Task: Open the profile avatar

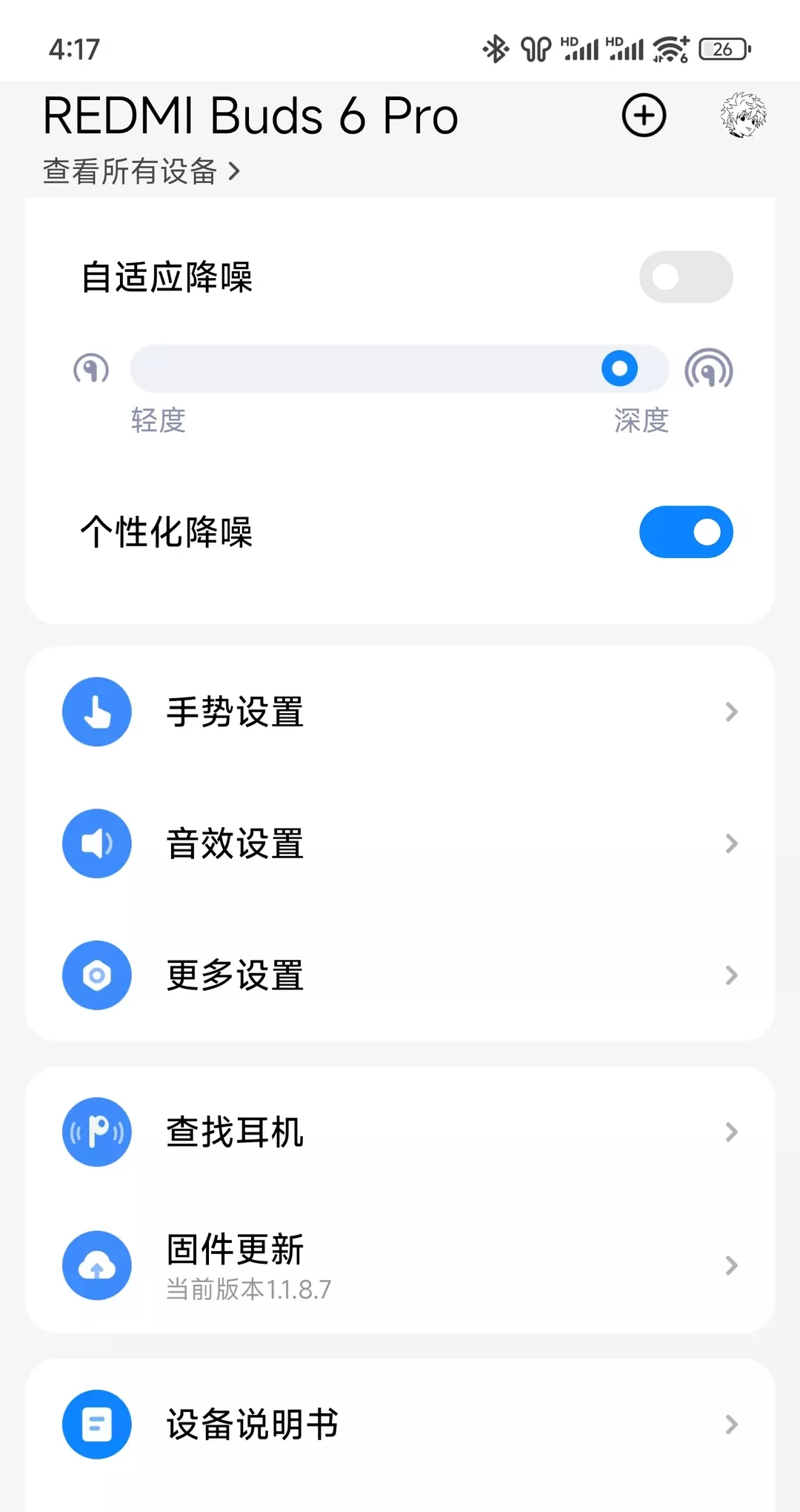Action: tap(743, 116)
